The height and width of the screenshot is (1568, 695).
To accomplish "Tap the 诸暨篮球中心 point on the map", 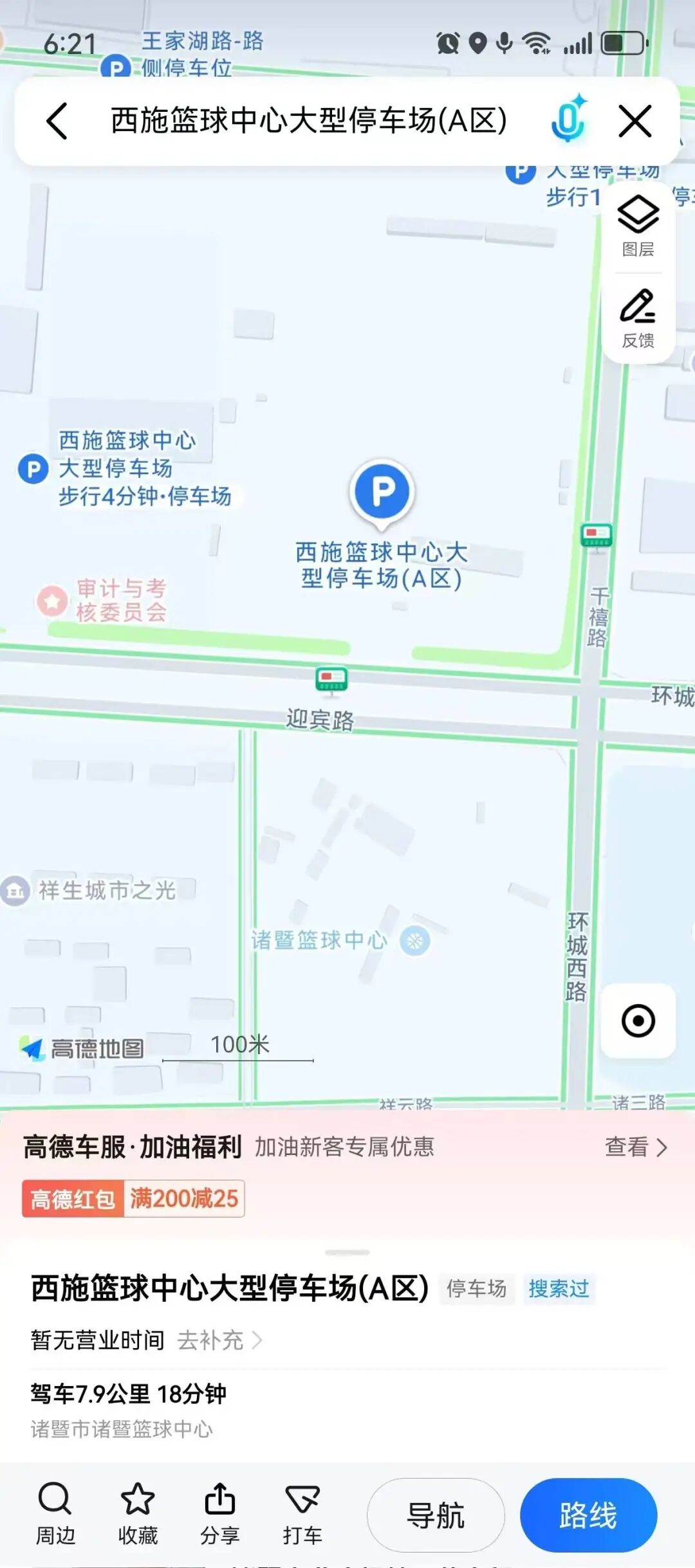I will tap(415, 941).
